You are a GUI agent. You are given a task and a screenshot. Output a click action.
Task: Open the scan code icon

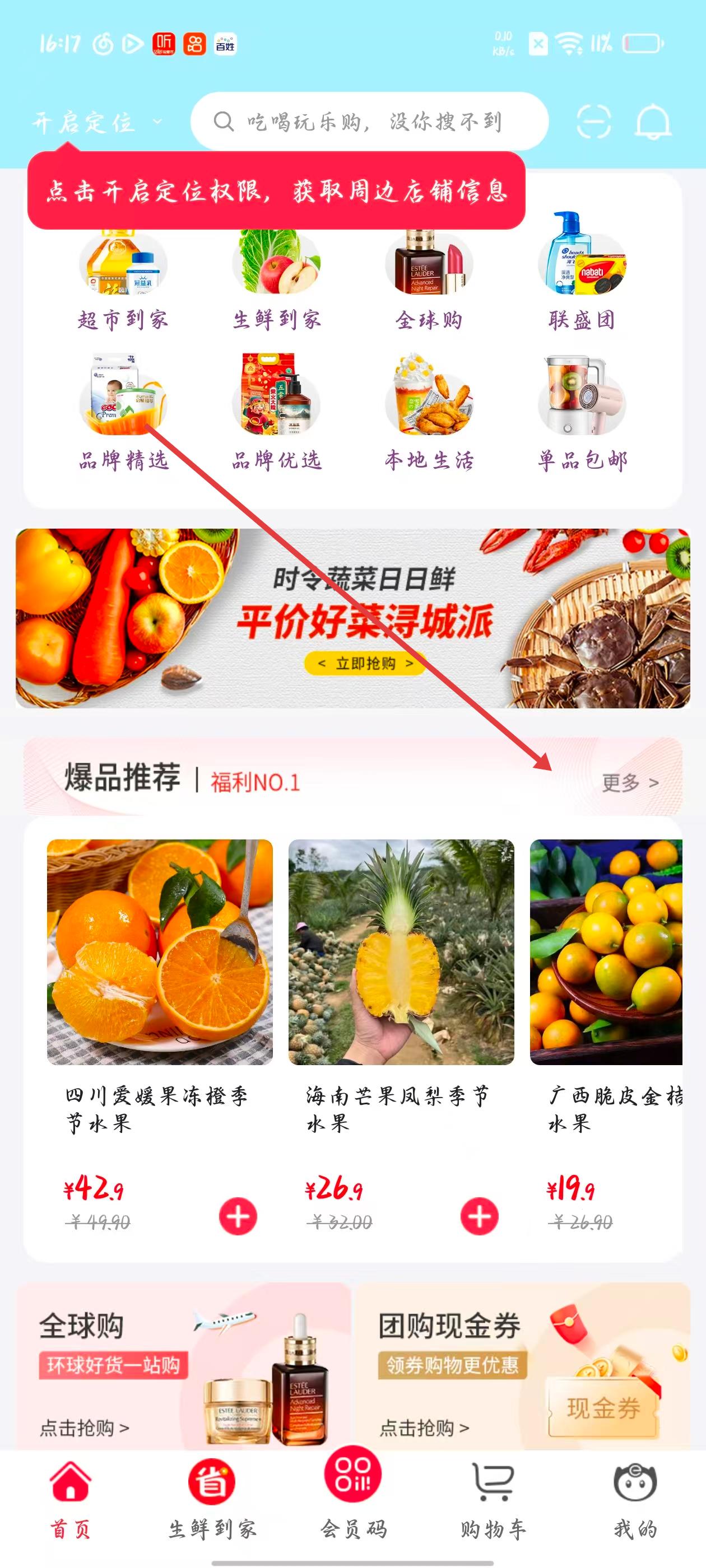pos(593,122)
